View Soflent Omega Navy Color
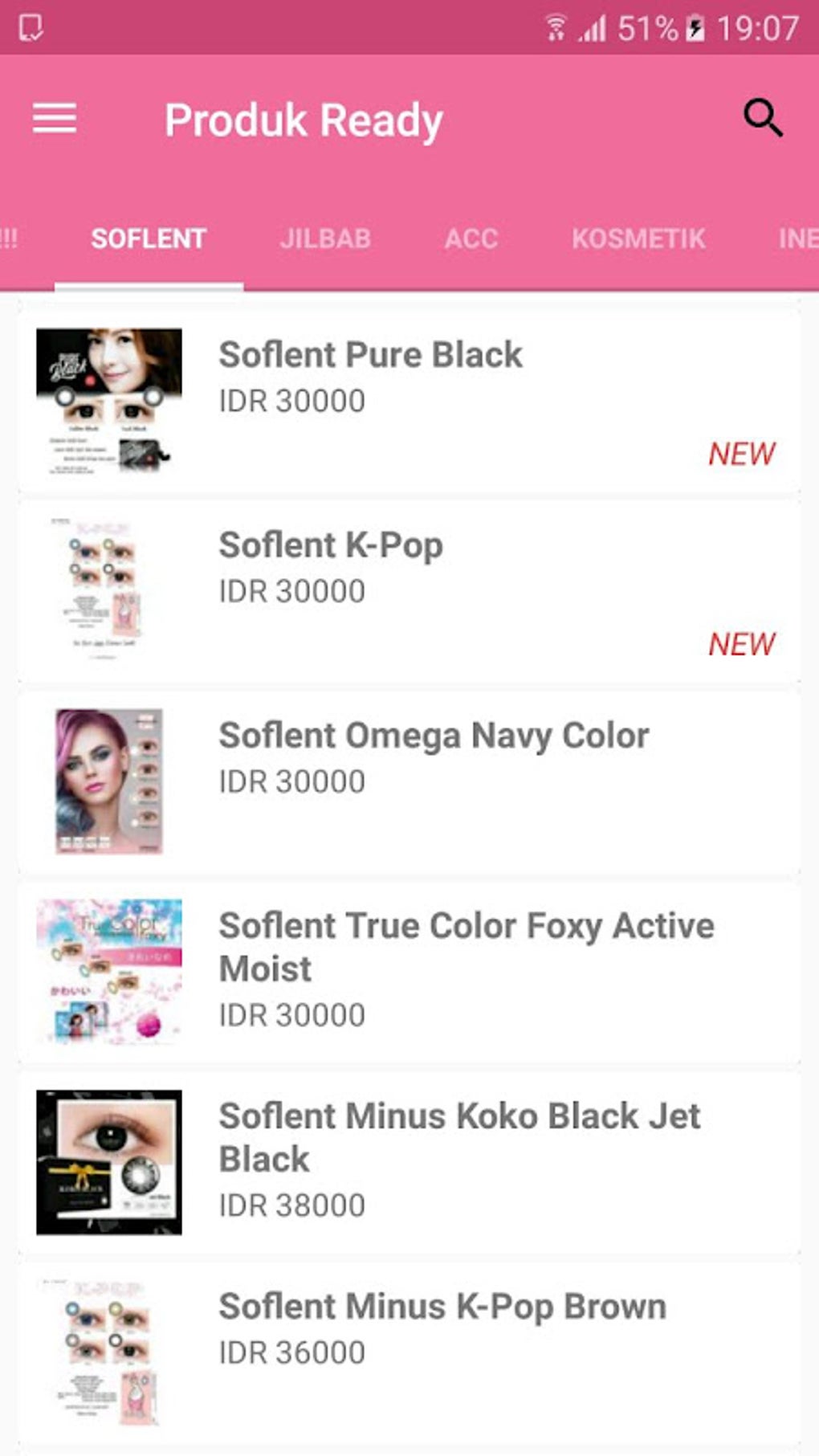Screen dimensions: 819x1456 point(409,781)
